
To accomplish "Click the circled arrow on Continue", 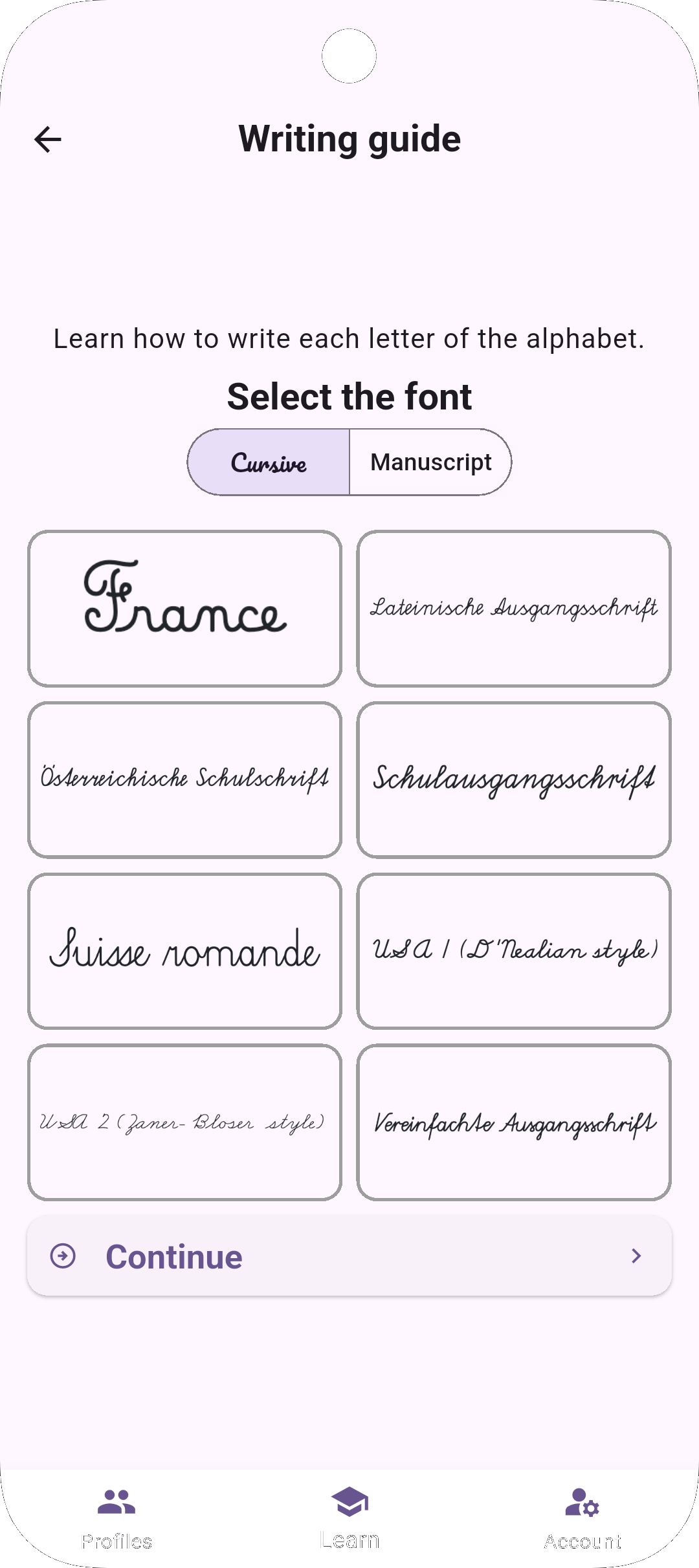I will tap(63, 1256).
